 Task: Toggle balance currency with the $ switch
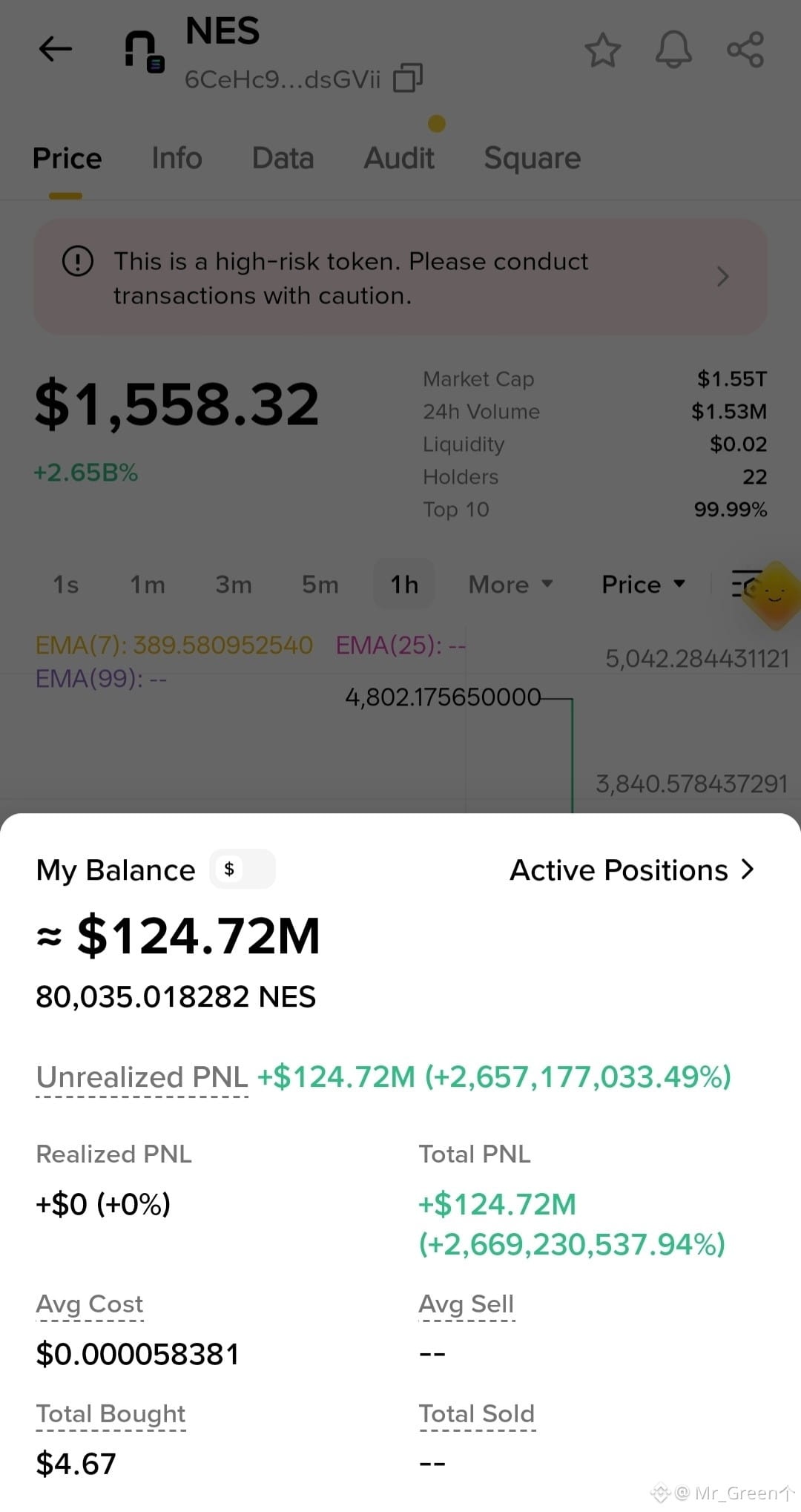coord(243,869)
